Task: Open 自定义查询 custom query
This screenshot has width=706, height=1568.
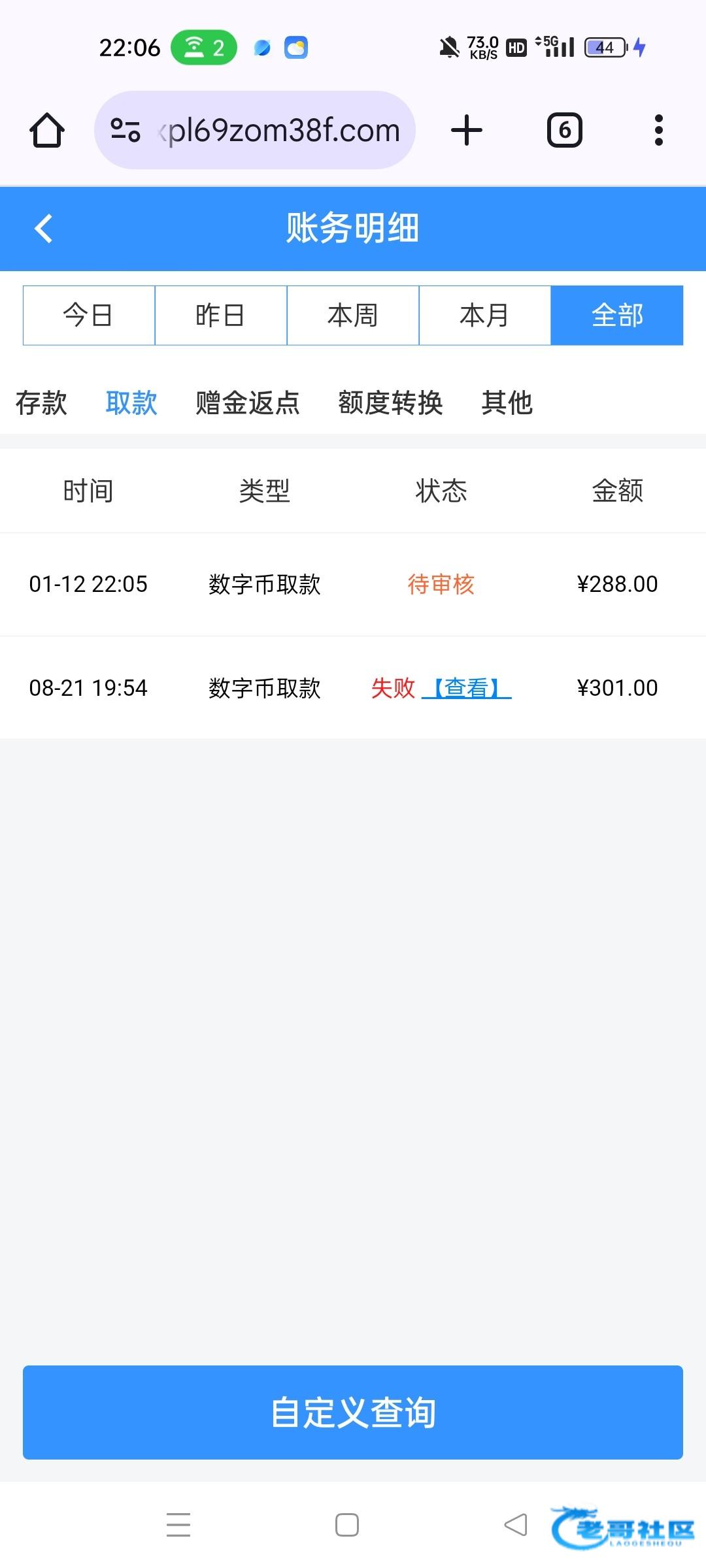Action: 353,1413
